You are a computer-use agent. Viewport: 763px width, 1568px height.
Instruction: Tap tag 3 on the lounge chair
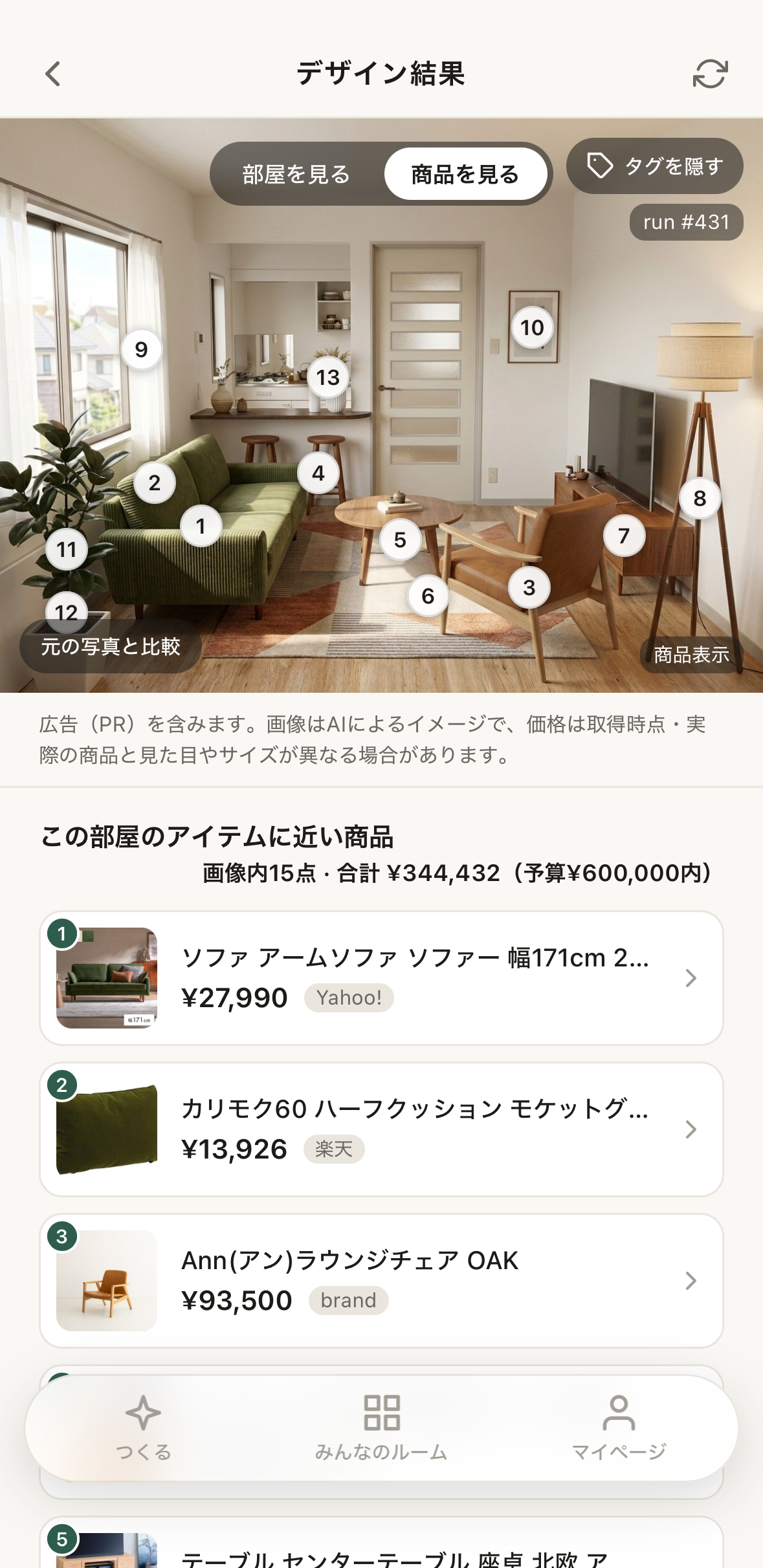[529, 587]
